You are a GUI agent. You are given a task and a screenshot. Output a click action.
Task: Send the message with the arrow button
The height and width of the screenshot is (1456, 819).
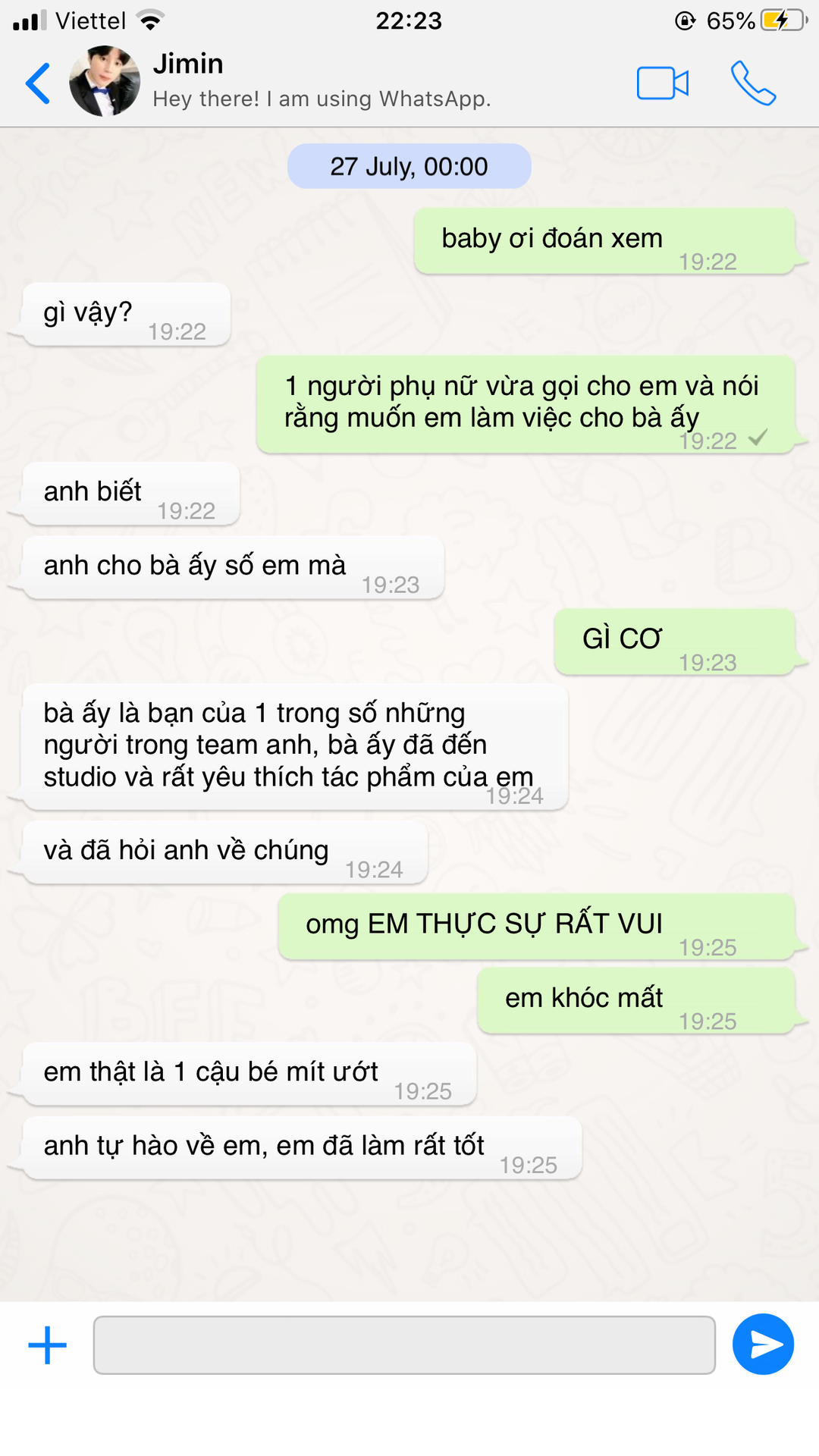click(763, 1345)
